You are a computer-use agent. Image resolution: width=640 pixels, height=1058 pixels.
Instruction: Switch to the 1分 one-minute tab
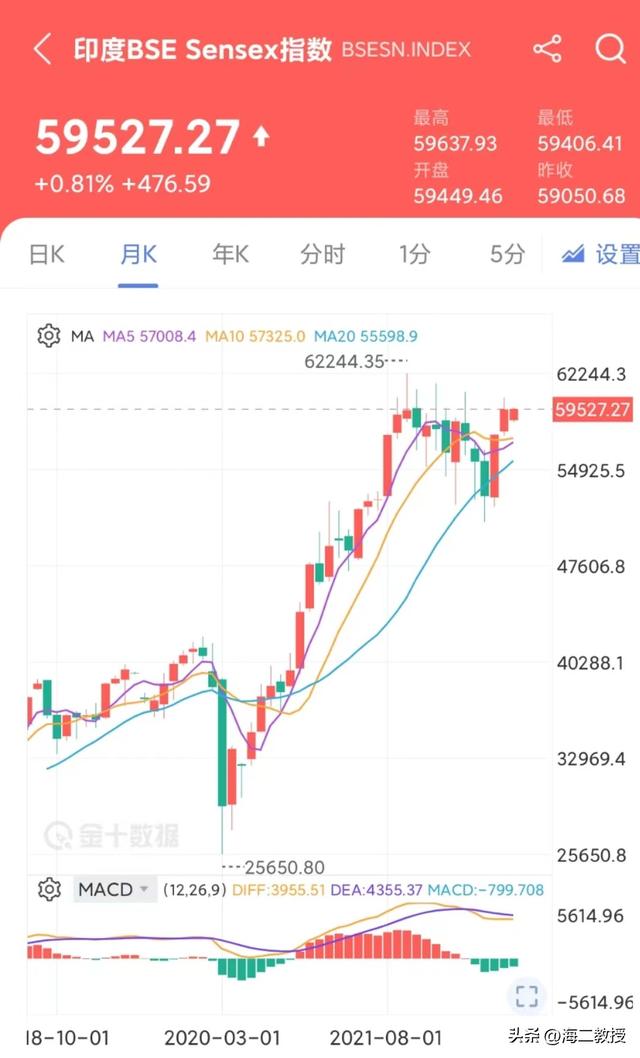click(414, 254)
